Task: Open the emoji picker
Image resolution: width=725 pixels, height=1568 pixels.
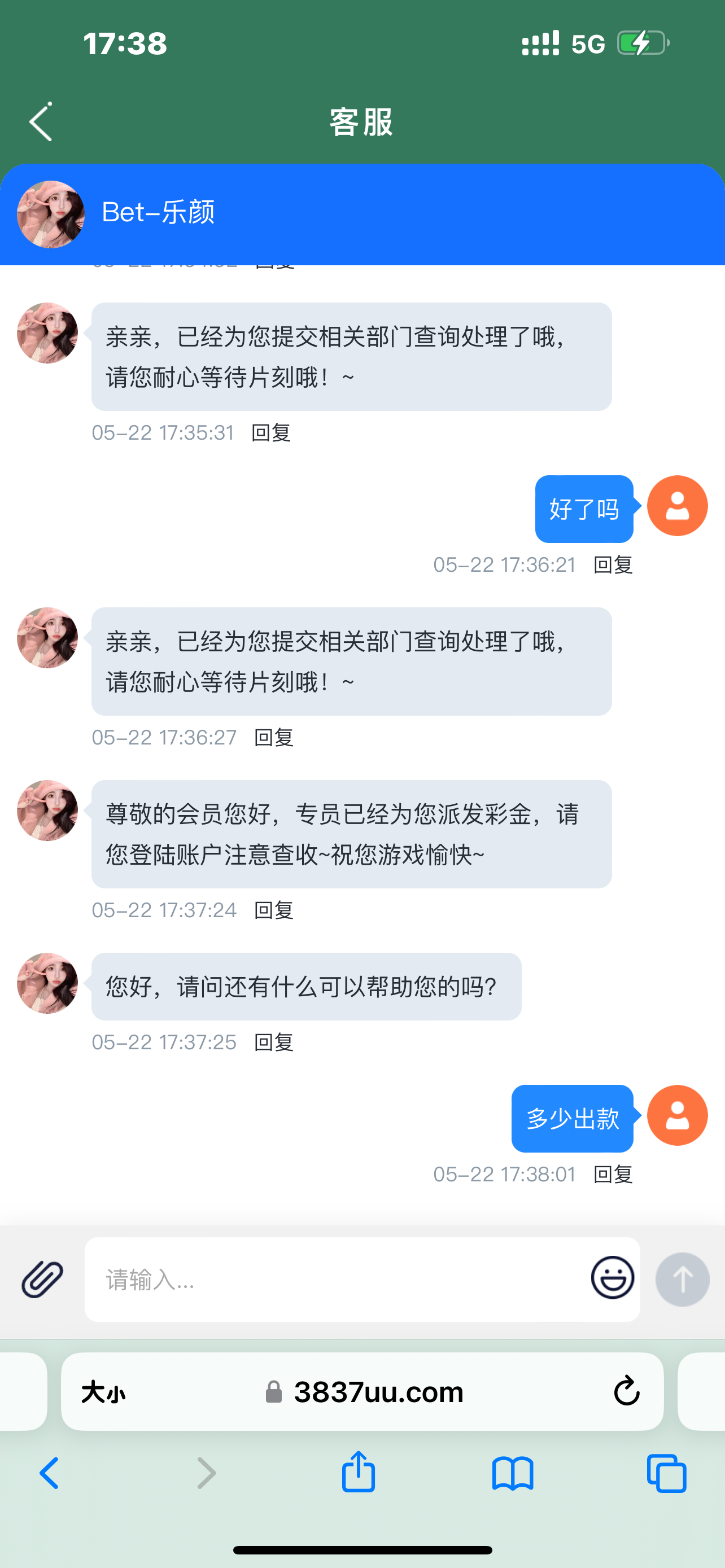Action: pos(613,1278)
